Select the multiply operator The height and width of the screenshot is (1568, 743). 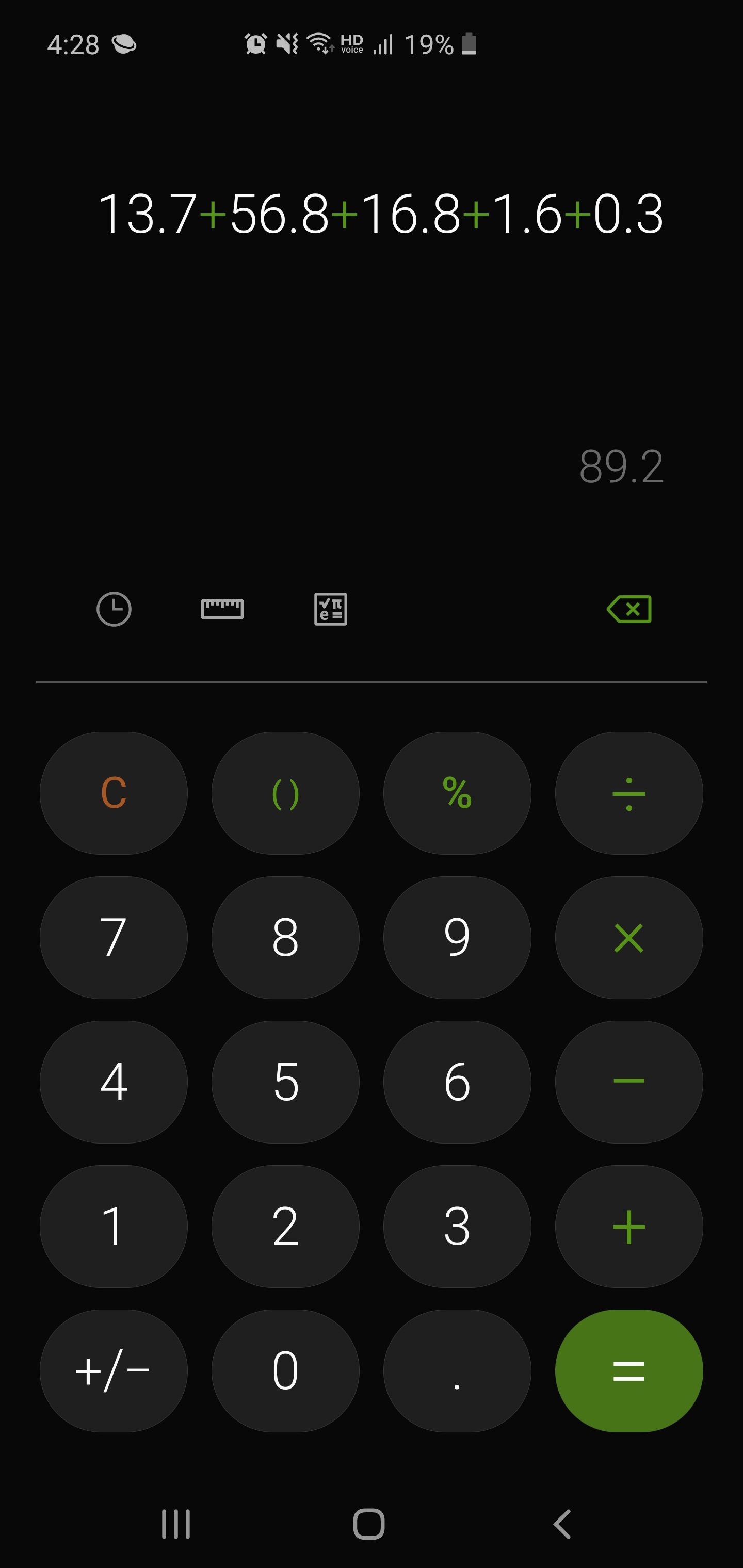[x=629, y=937]
